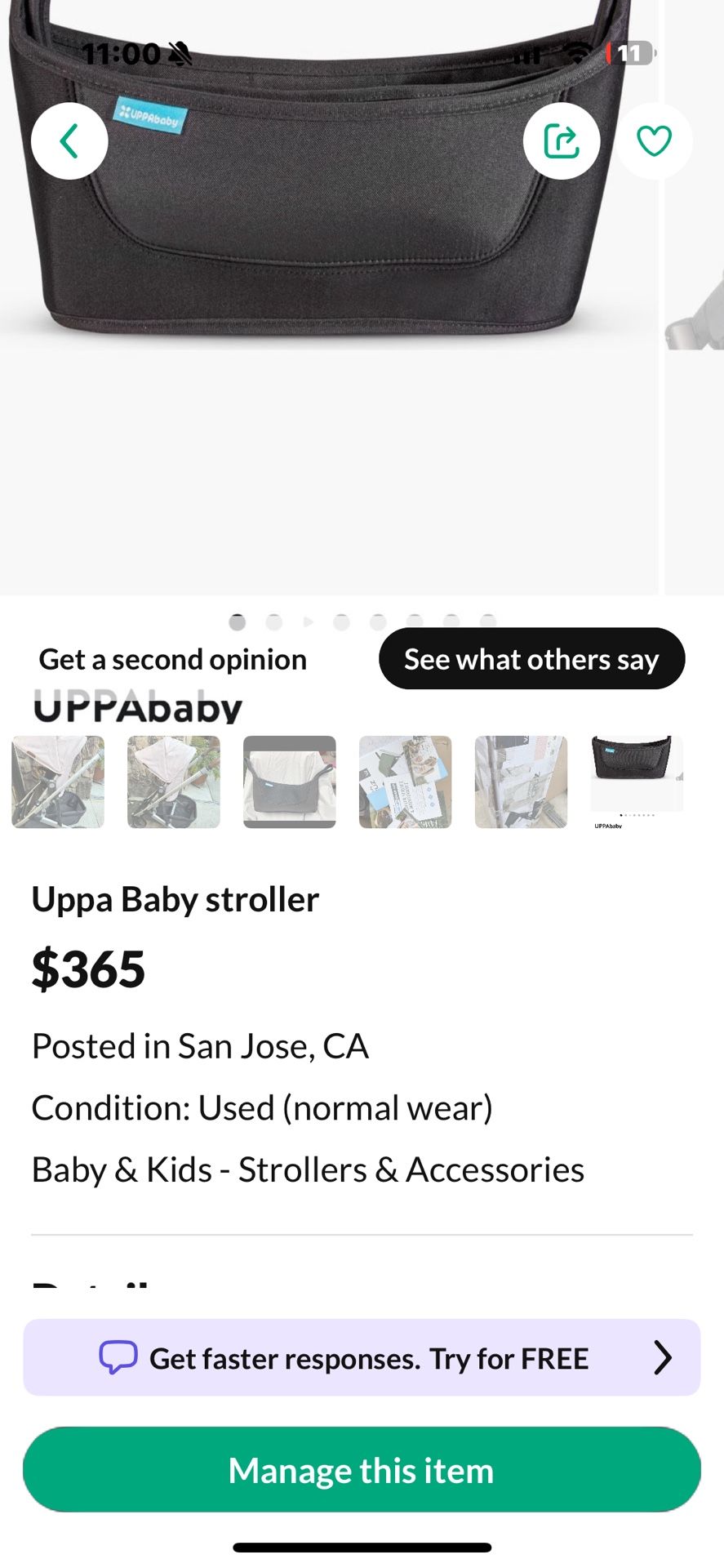Tap the small play arrow in the carousel indicators
Viewport: 724px width, 1568px height.
coord(308,621)
